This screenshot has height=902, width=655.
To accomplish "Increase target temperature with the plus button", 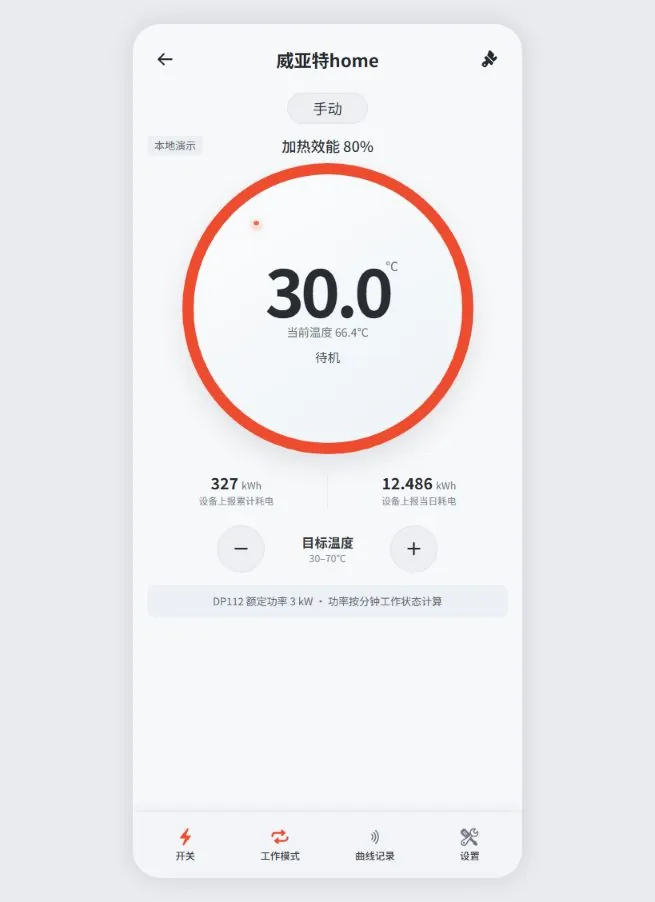I will click(x=413, y=549).
